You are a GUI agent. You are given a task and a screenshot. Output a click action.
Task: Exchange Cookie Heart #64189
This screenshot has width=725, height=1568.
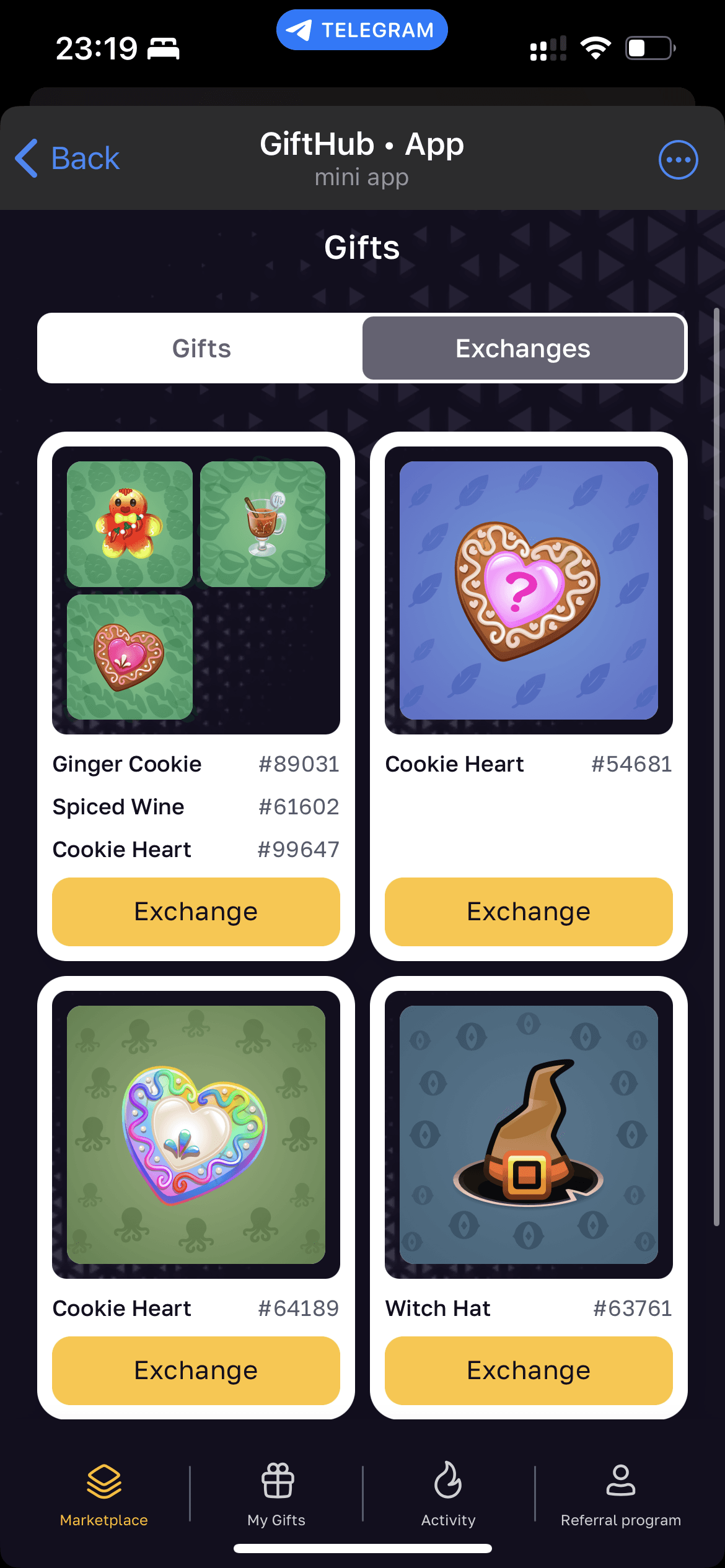coord(196,1370)
